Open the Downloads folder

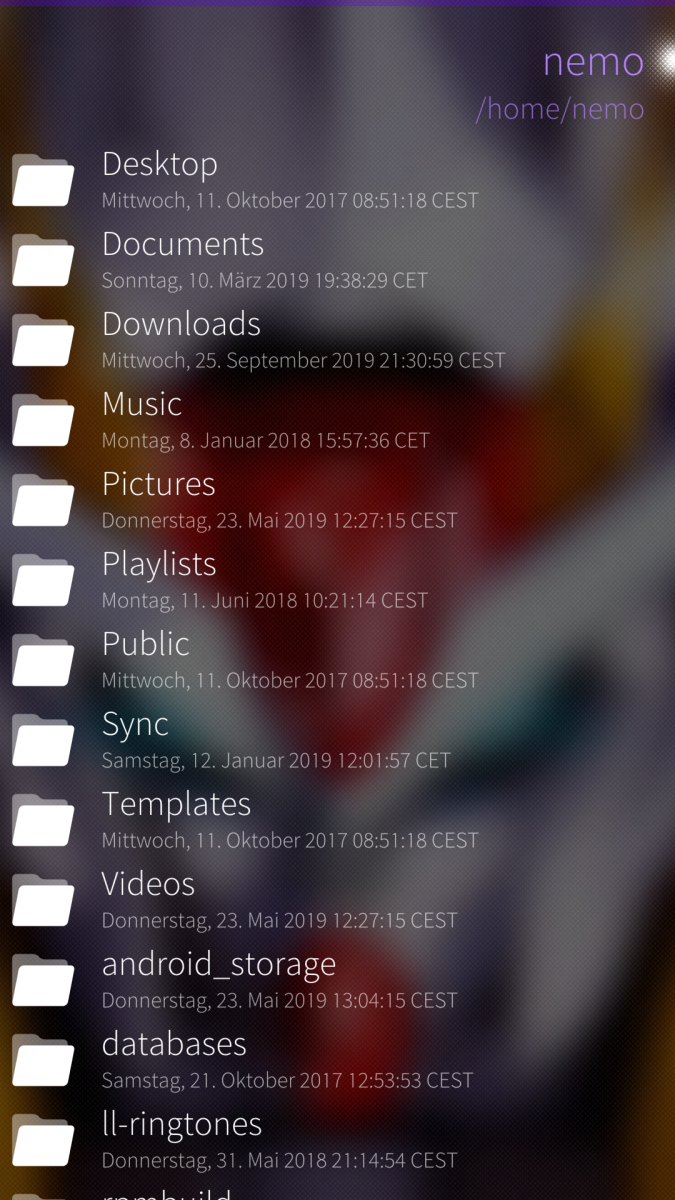[181, 325]
